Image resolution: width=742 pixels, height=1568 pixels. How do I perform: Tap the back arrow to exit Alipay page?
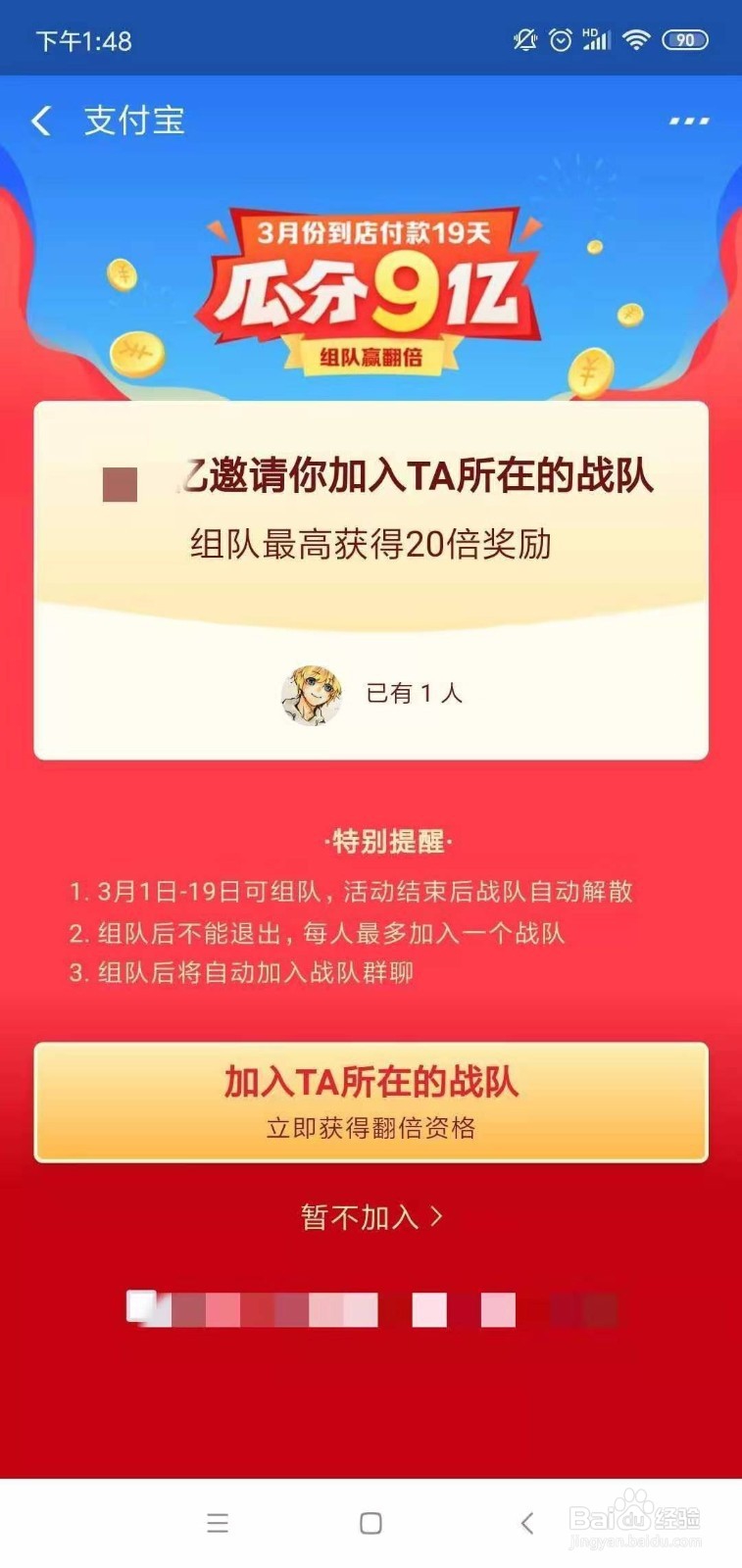pyautogui.click(x=41, y=120)
